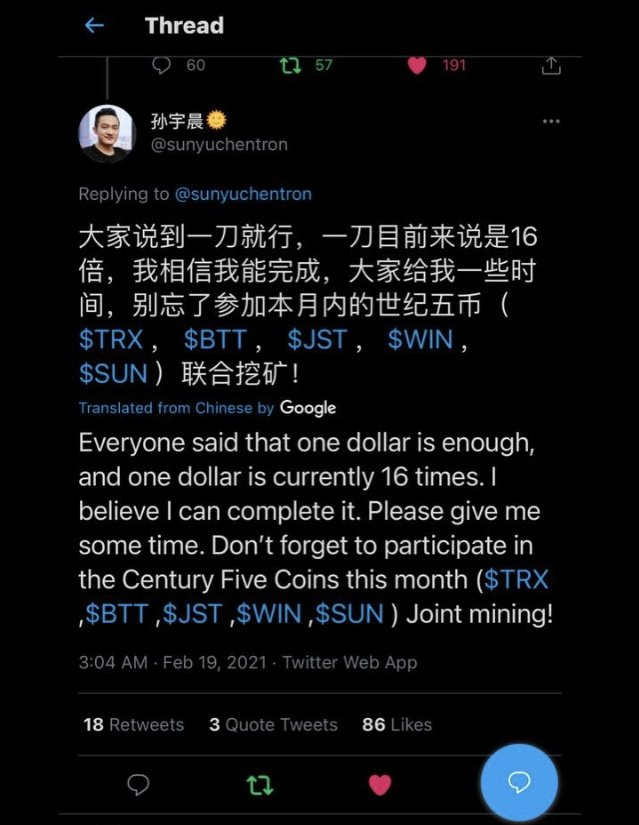Open the Twitter Web App source link

[x=350, y=662]
